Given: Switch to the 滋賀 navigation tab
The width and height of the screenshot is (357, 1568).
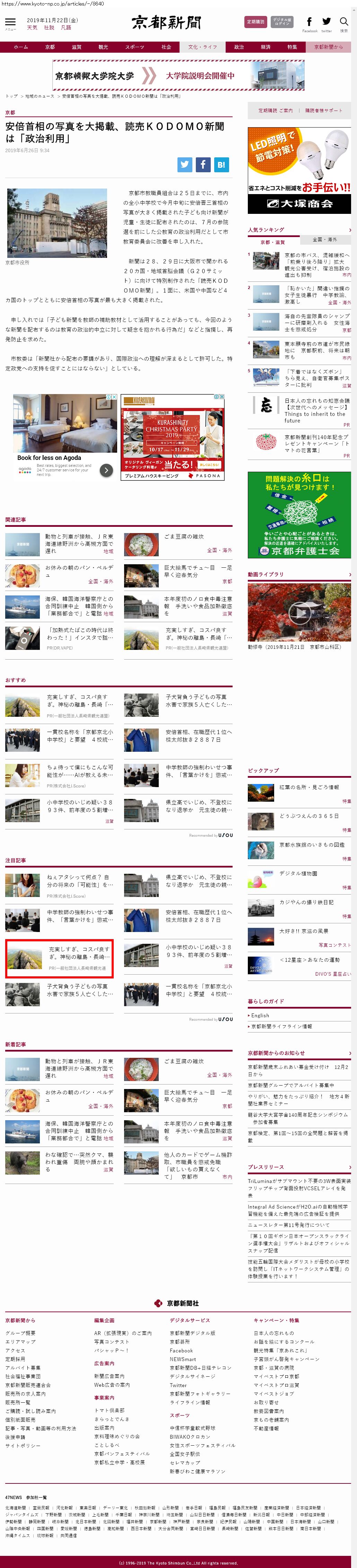Looking at the screenshot, I should [76, 47].
